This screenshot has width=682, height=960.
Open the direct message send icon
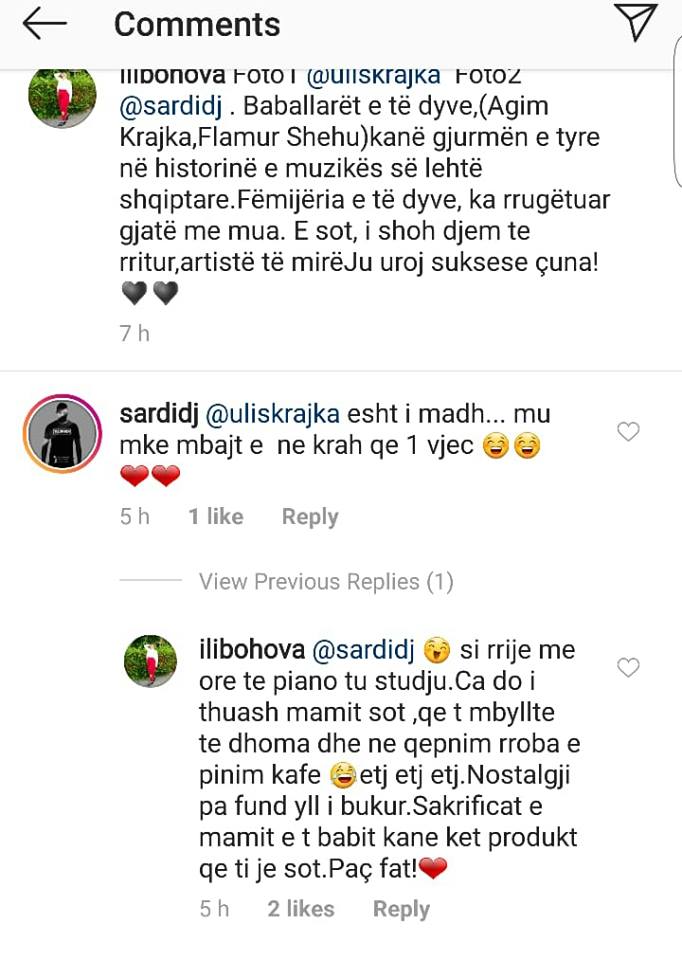[x=634, y=24]
